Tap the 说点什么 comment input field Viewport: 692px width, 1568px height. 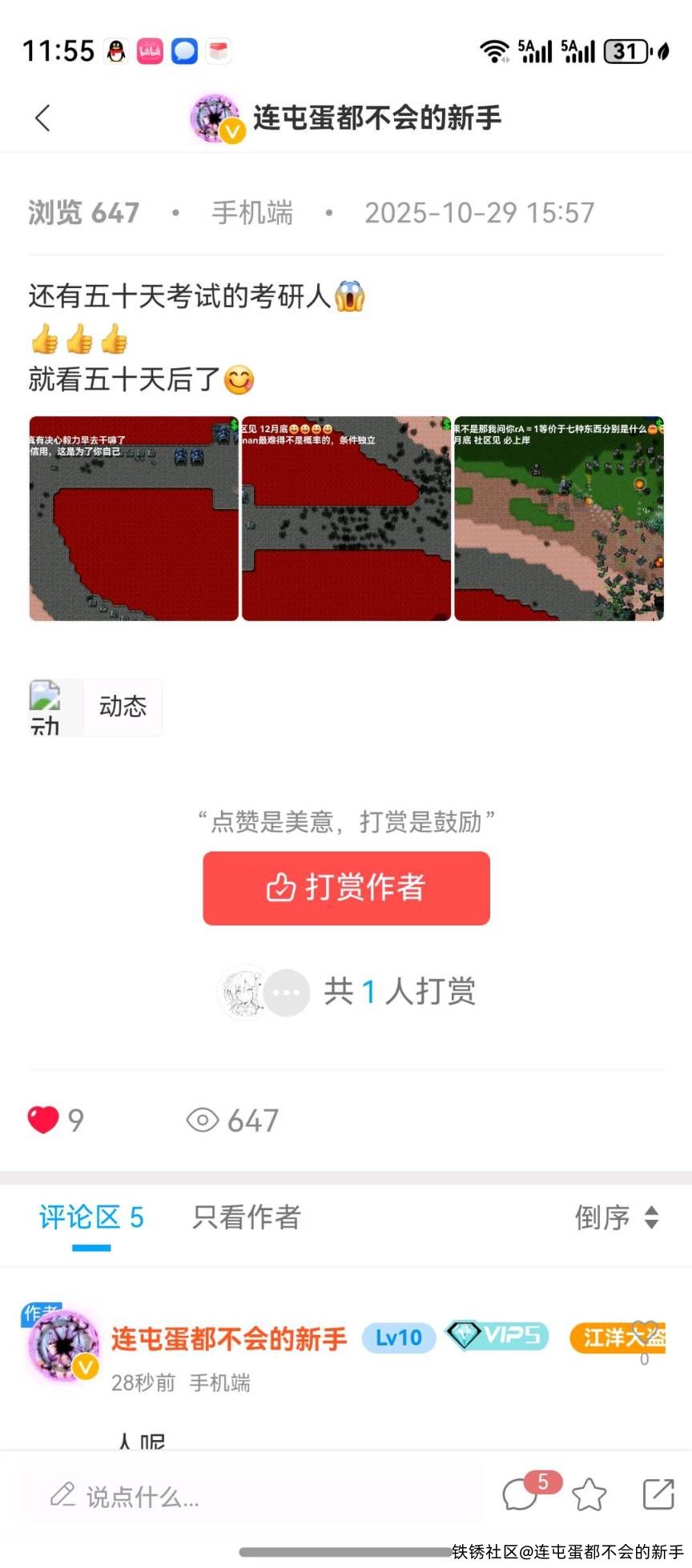252,1495
